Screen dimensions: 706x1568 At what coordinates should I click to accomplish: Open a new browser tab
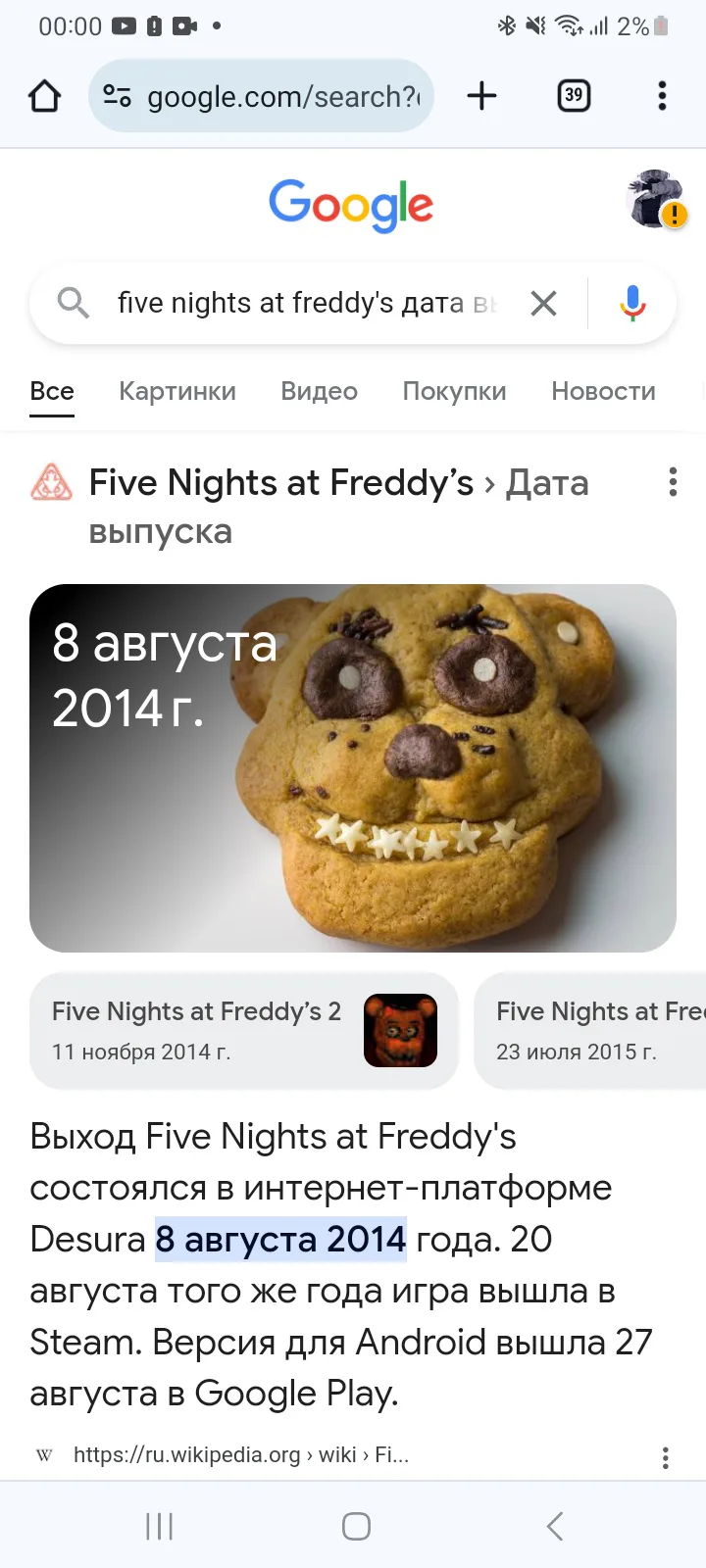[x=481, y=96]
